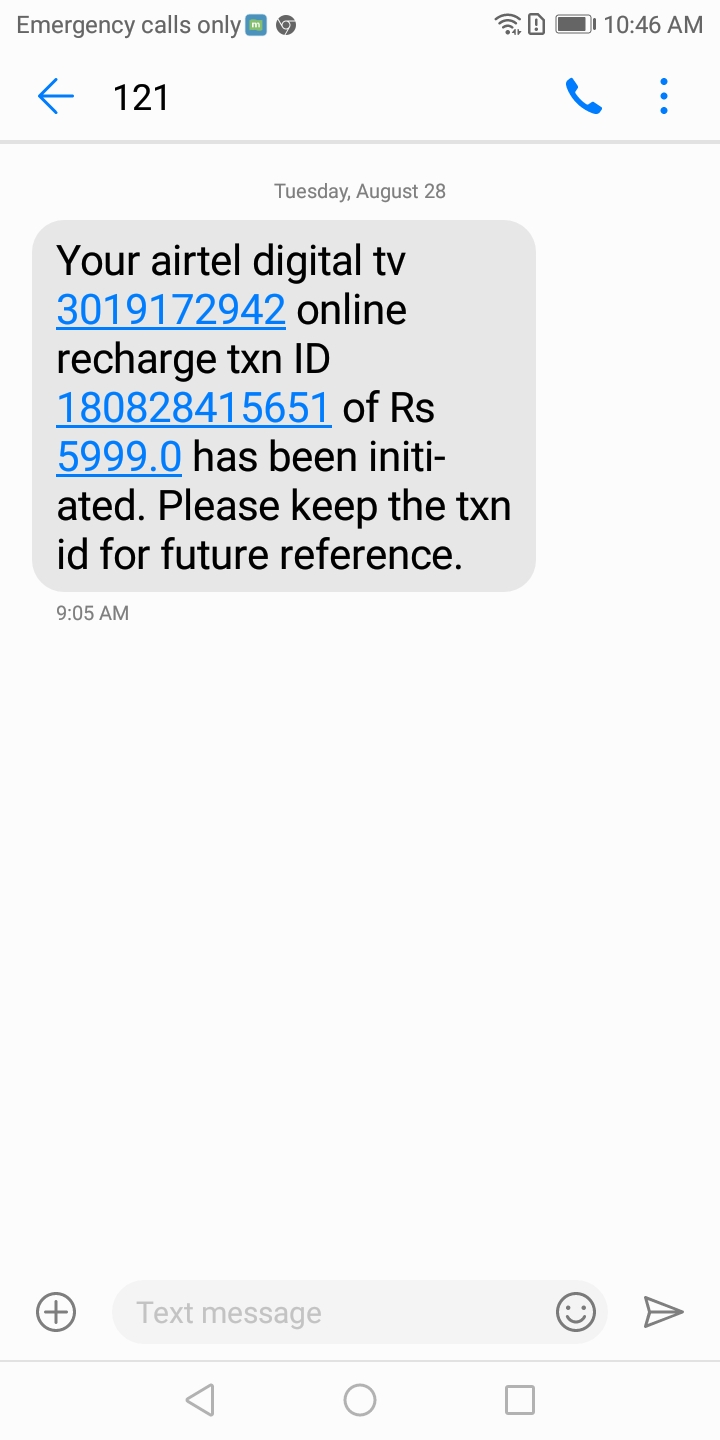
Task: Go back to the message list
Action: coord(56,97)
